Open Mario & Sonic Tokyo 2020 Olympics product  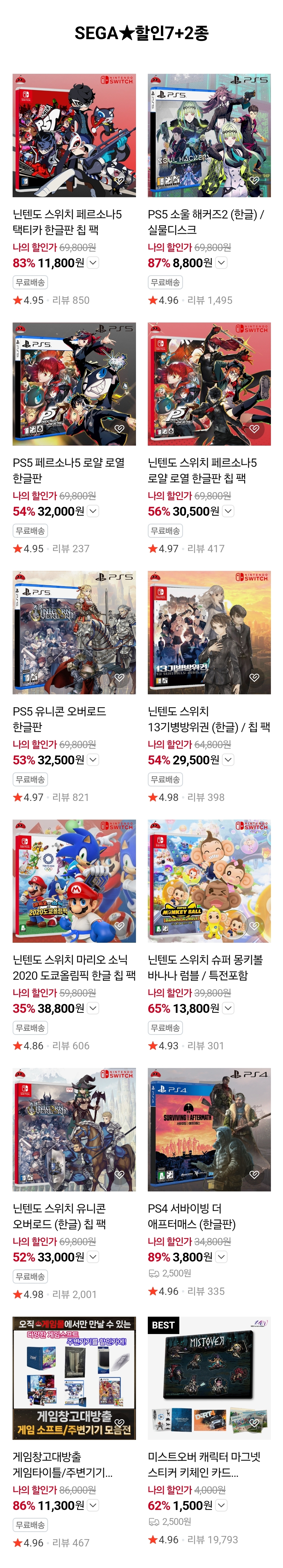pos(74,881)
